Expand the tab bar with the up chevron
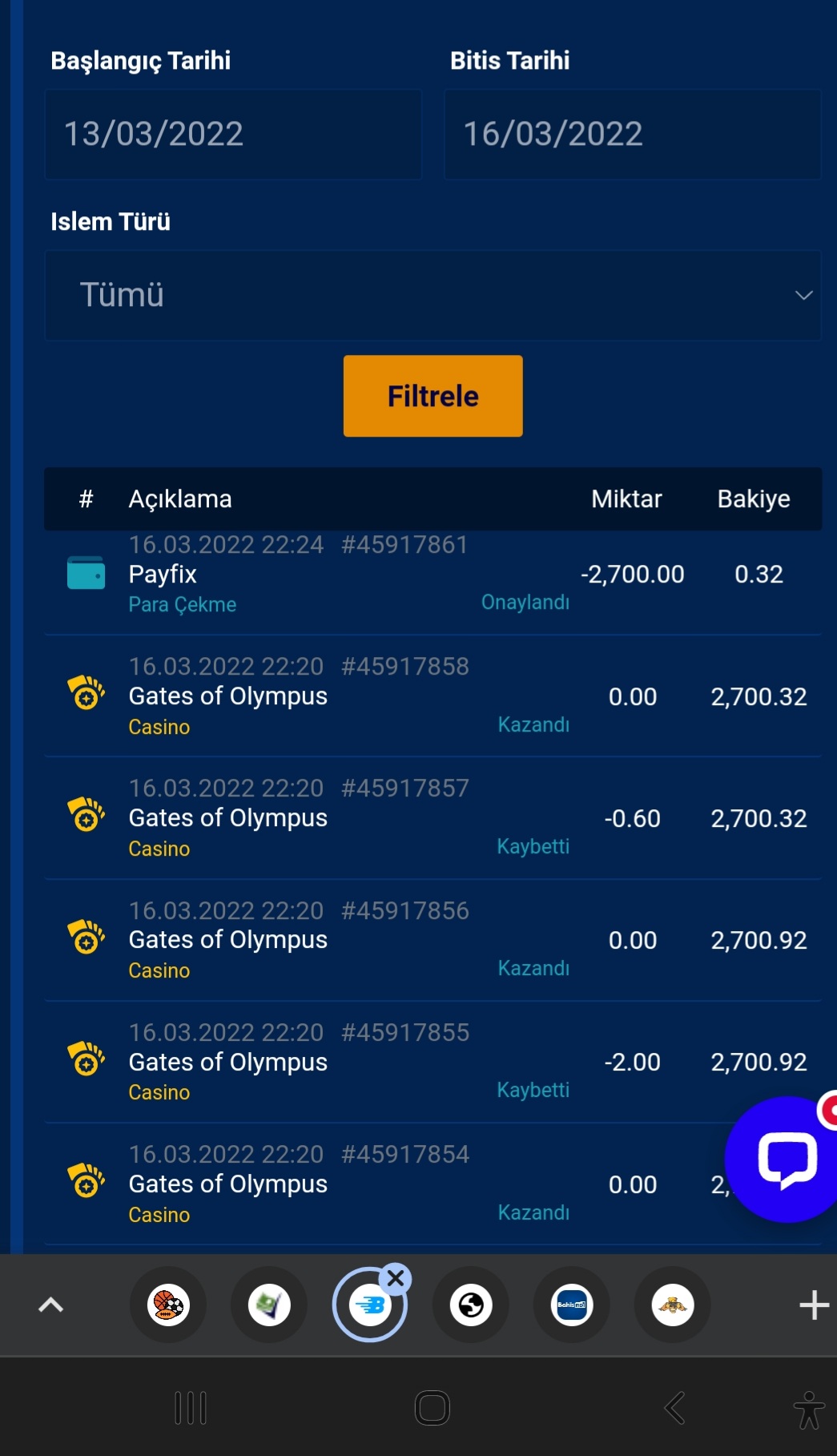The height and width of the screenshot is (1456, 837). (x=51, y=1305)
